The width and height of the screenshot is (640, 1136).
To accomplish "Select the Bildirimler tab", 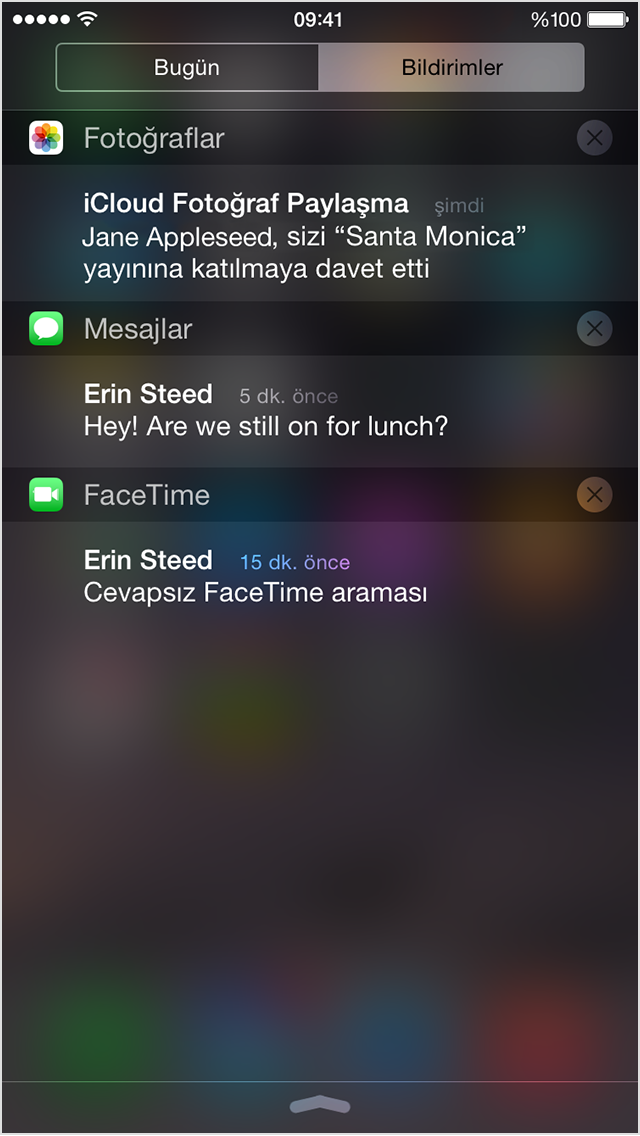I will pyautogui.click(x=452, y=67).
